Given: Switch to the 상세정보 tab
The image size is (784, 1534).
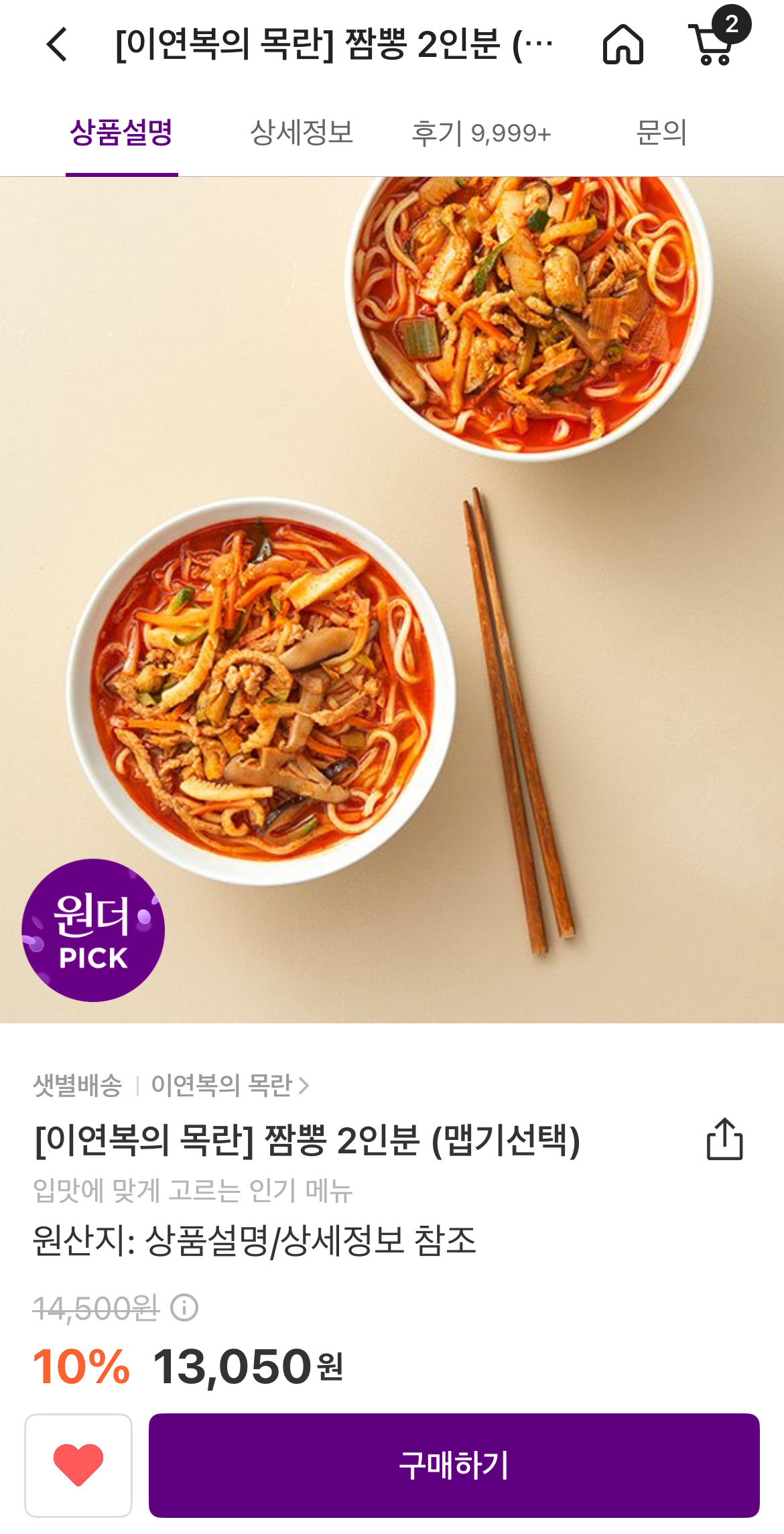Looking at the screenshot, I should (302, 133).
